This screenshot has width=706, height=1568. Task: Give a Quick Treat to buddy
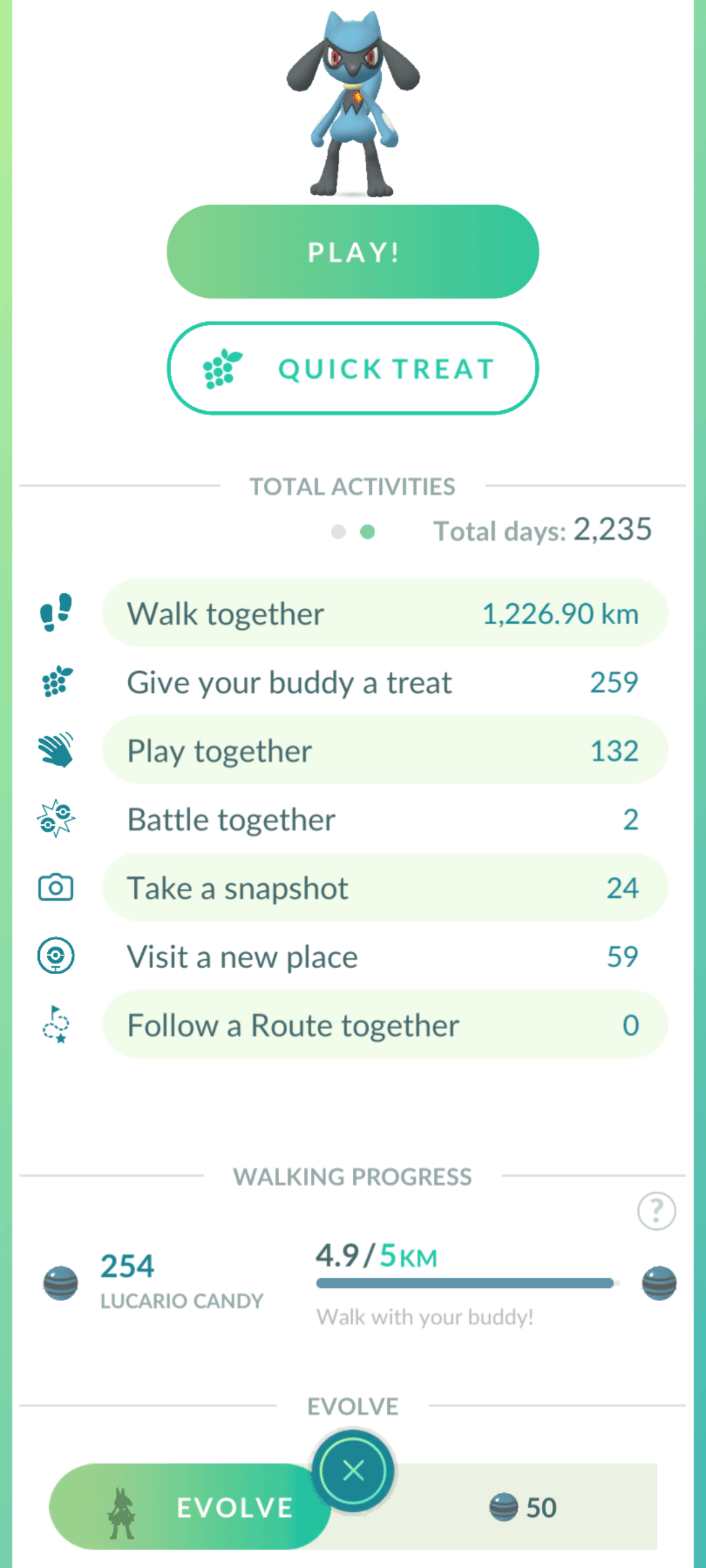point(353,368)
